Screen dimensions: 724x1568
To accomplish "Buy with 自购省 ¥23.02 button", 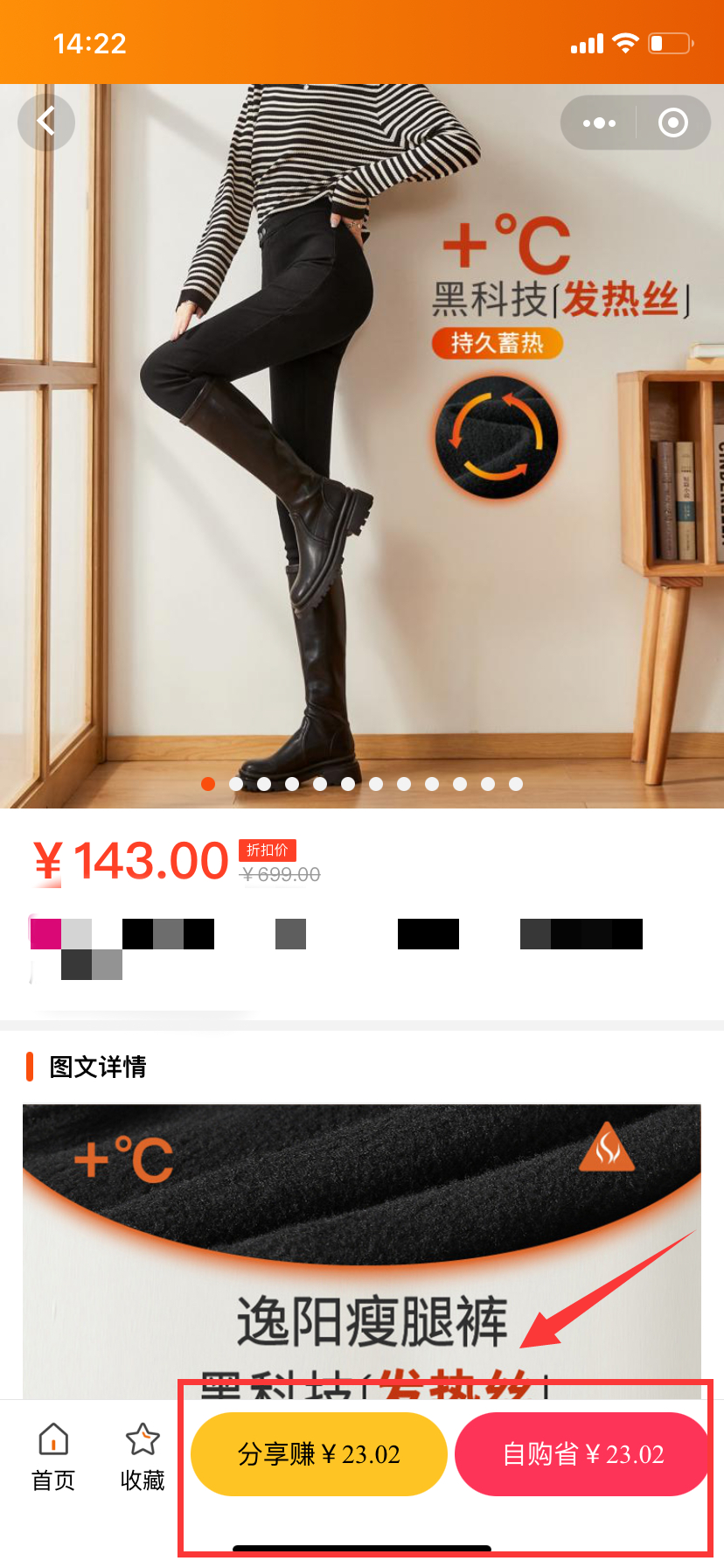I will 582,1454.
